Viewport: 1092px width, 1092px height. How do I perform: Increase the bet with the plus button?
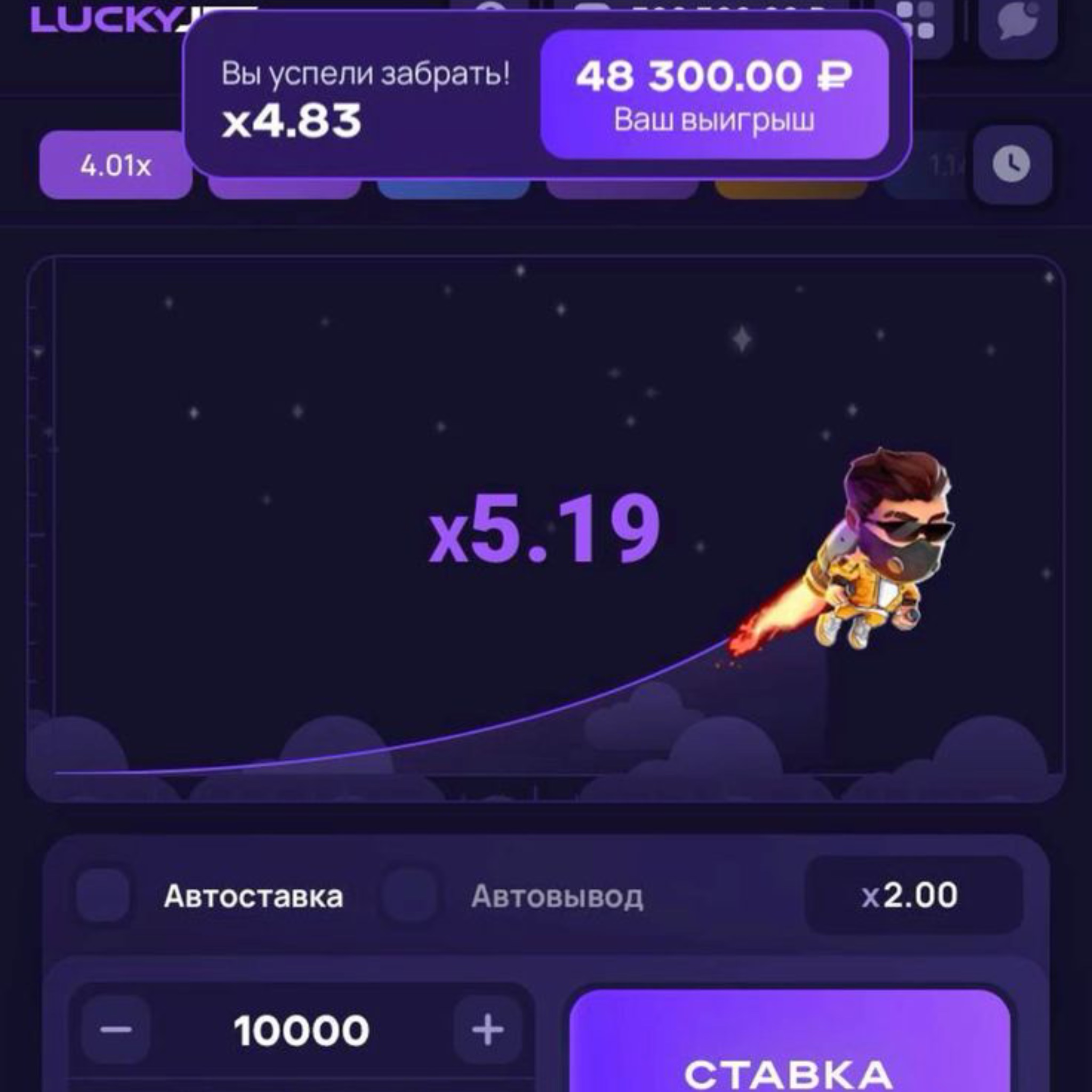(x=487, y=1029)
